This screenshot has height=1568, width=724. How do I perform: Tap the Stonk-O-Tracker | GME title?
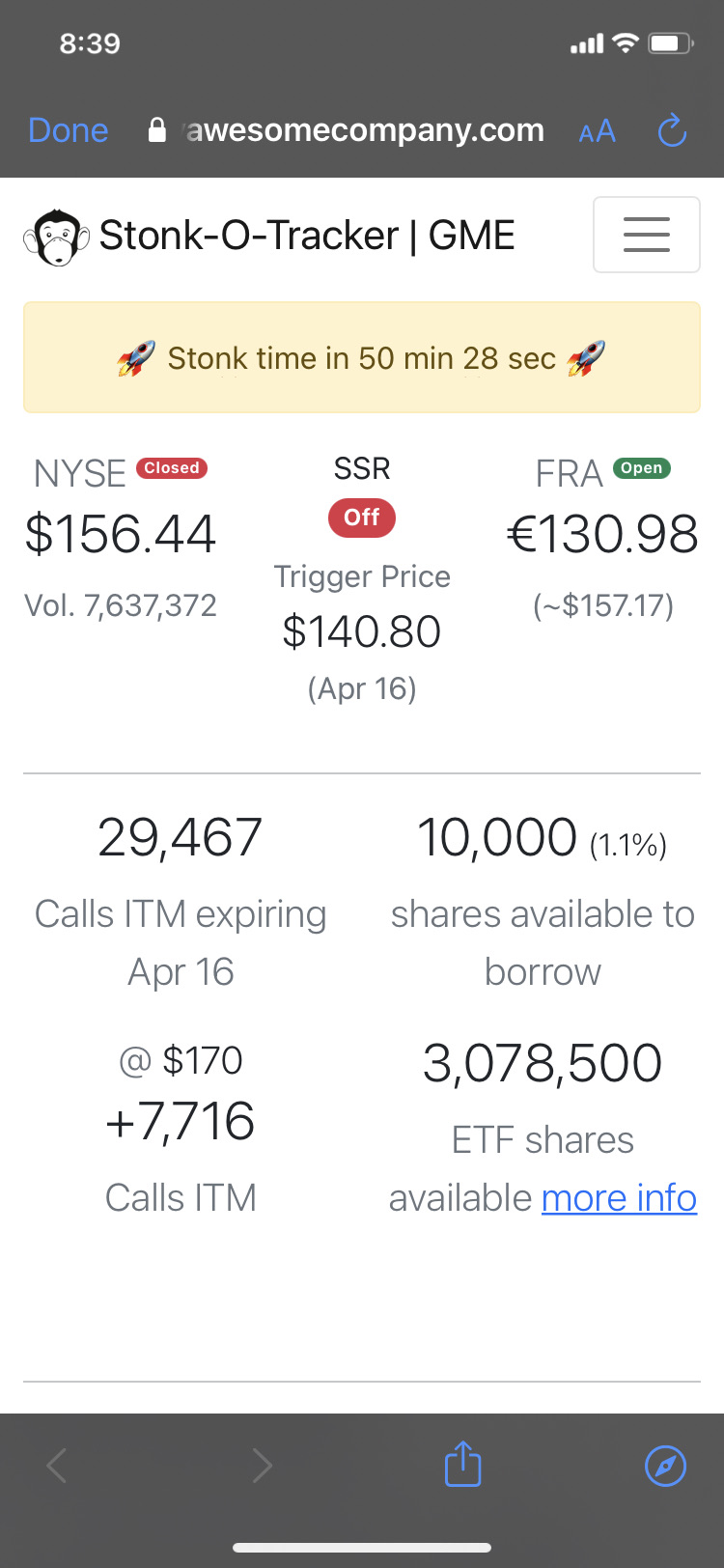pyautogui.click(x=307, y=236)
